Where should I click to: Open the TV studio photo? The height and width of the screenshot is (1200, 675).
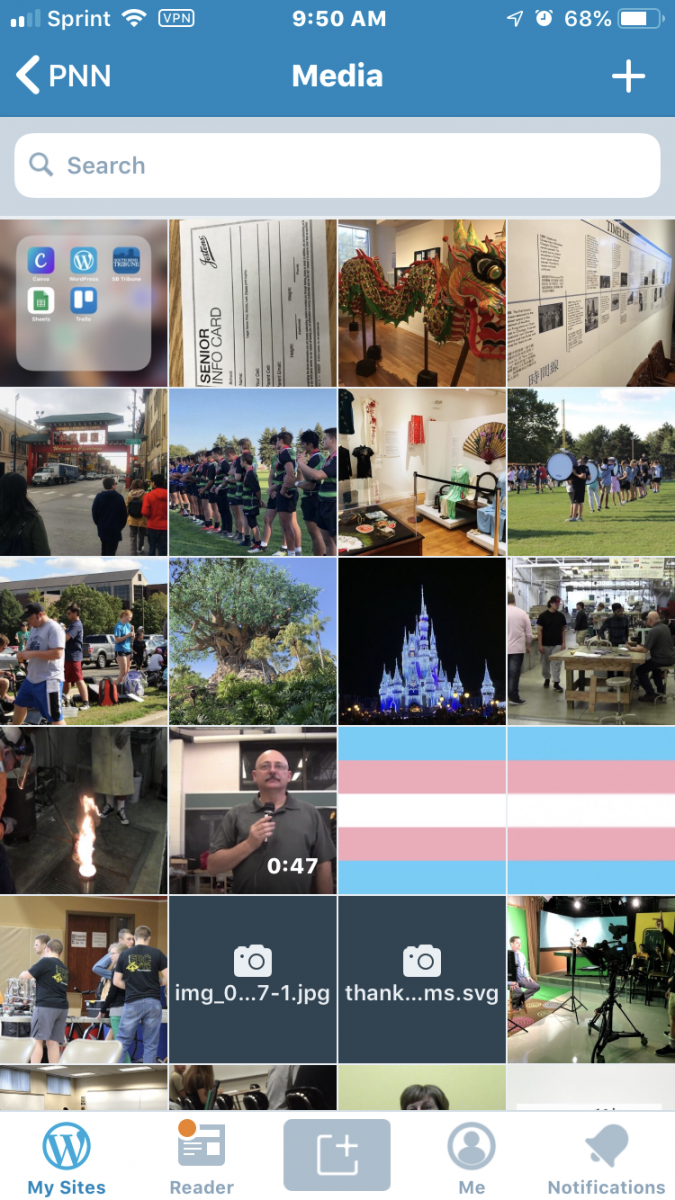(x=591, y=979)
